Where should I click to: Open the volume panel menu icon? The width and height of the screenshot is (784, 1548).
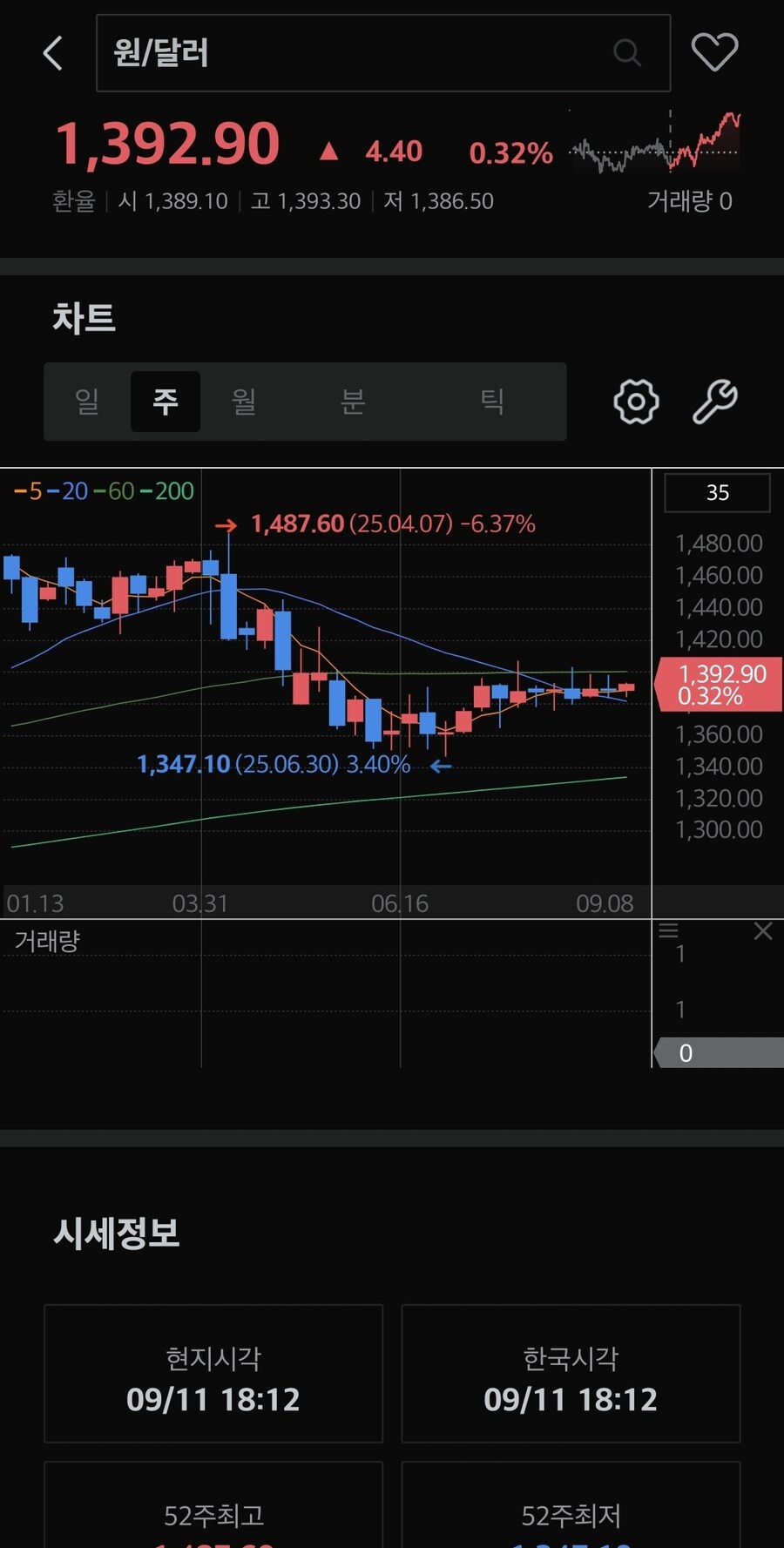pyautogui.click(x=668, y=930)
